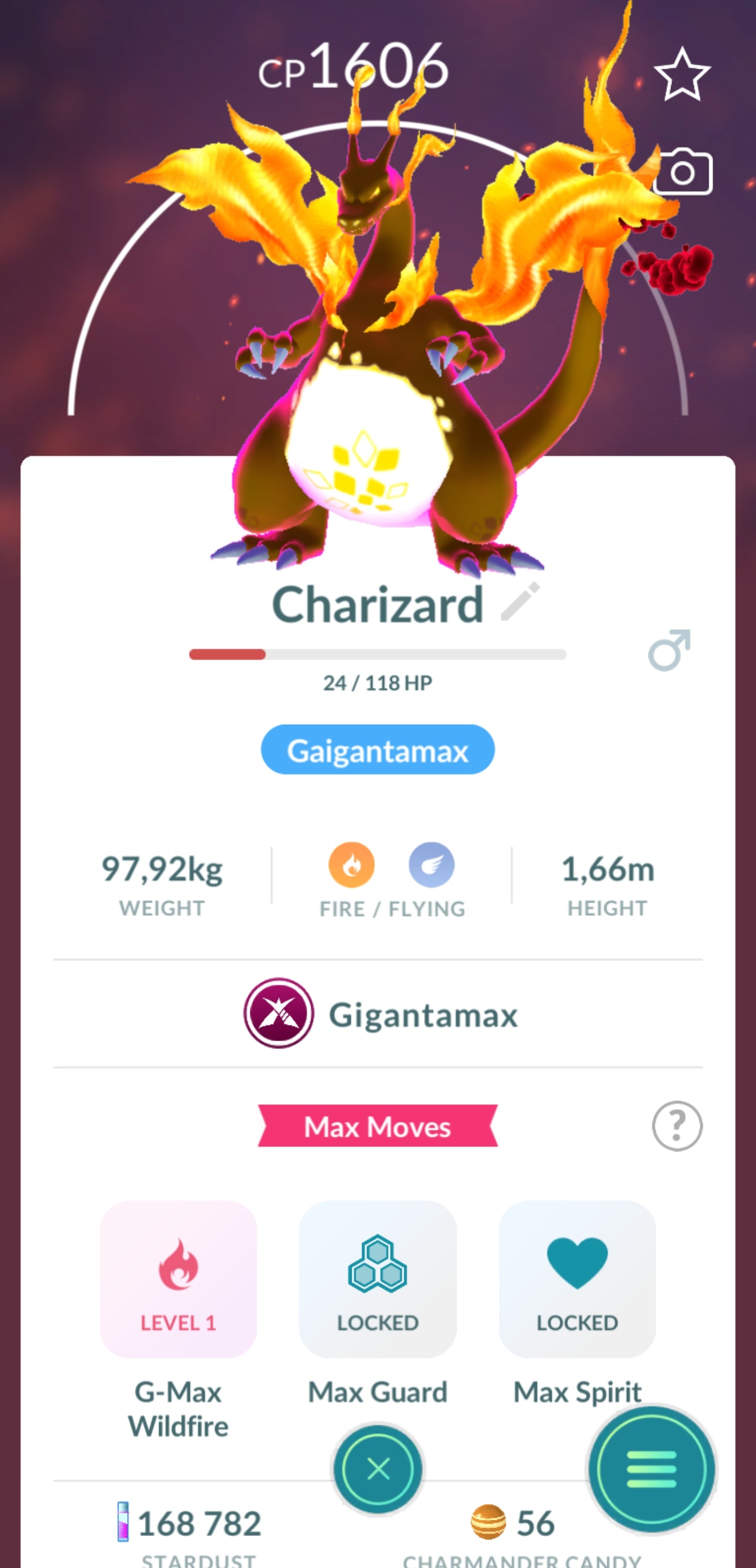Unlock the Max Guard move
The image size is (756, 1568).
click(x=377, y=1279)
